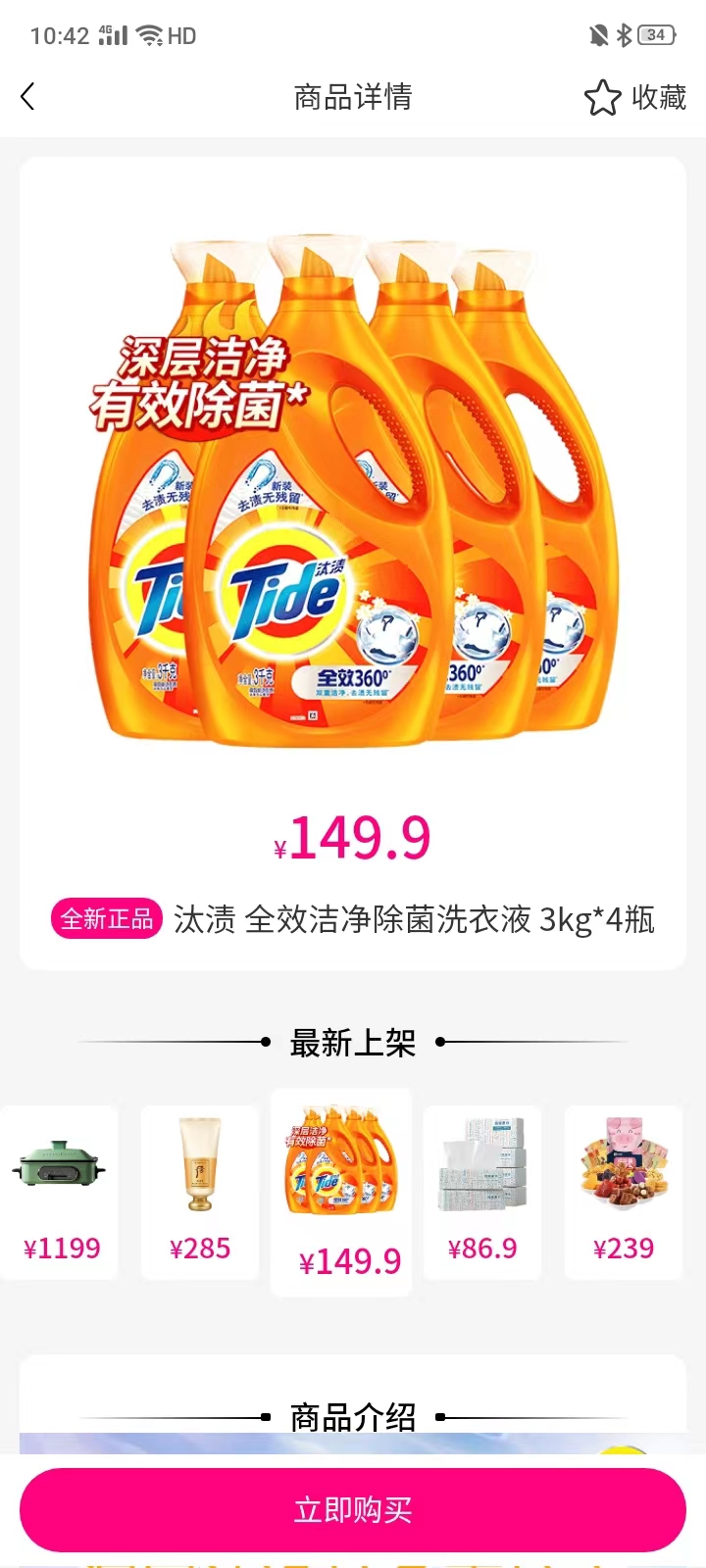Screen dimensions: 706x1568
Task: Tap the 最新上架 section header
Action: pos(353,1042)
